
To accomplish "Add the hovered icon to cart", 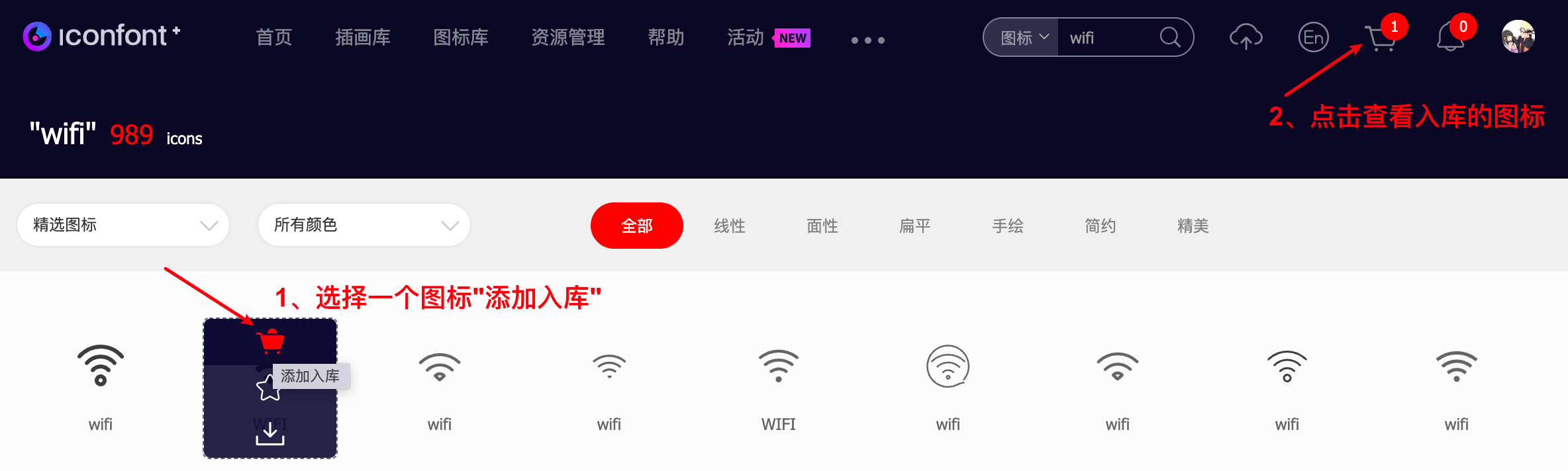I will (x=270, y=341).
